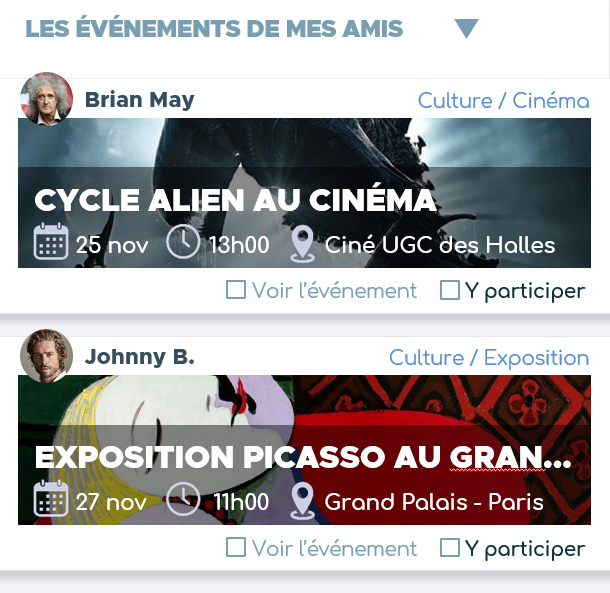Open Brian May's profile picture
Screen dimensions: 610x593
[46, 99]
